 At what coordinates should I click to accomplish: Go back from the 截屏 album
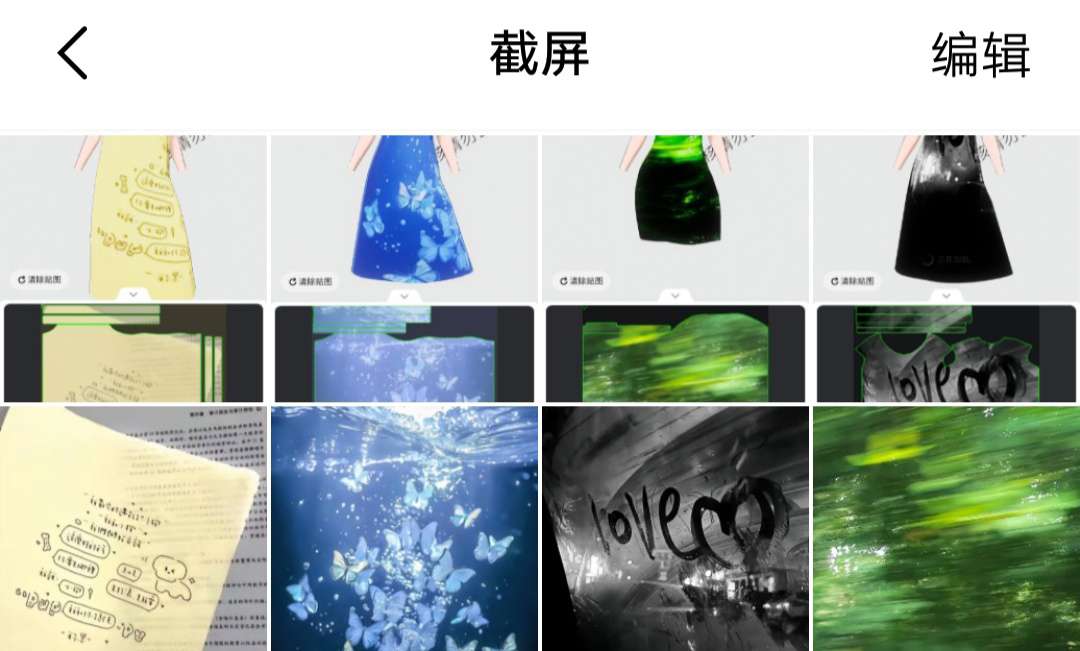click(73, 53)
